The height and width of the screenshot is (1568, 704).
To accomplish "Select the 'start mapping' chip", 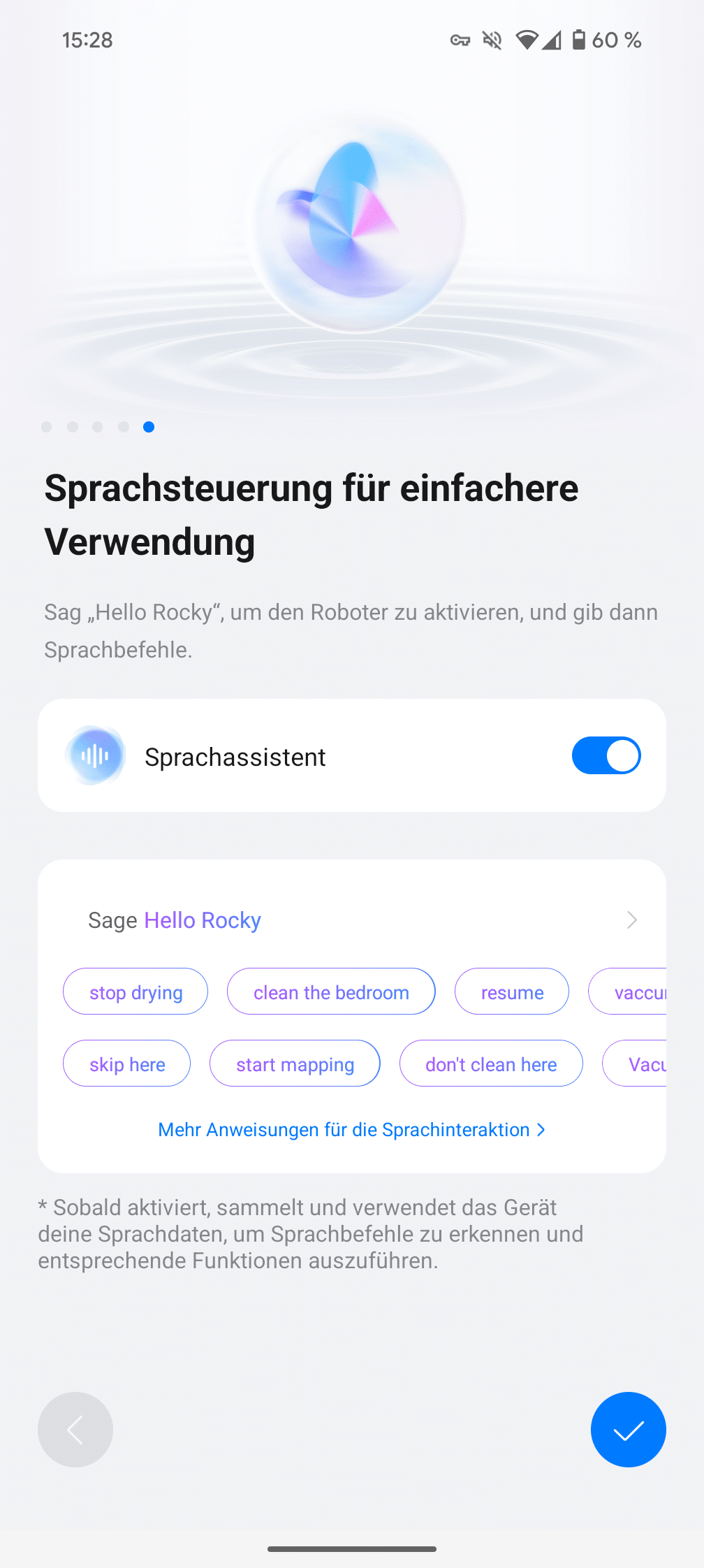I will 295,1064.
